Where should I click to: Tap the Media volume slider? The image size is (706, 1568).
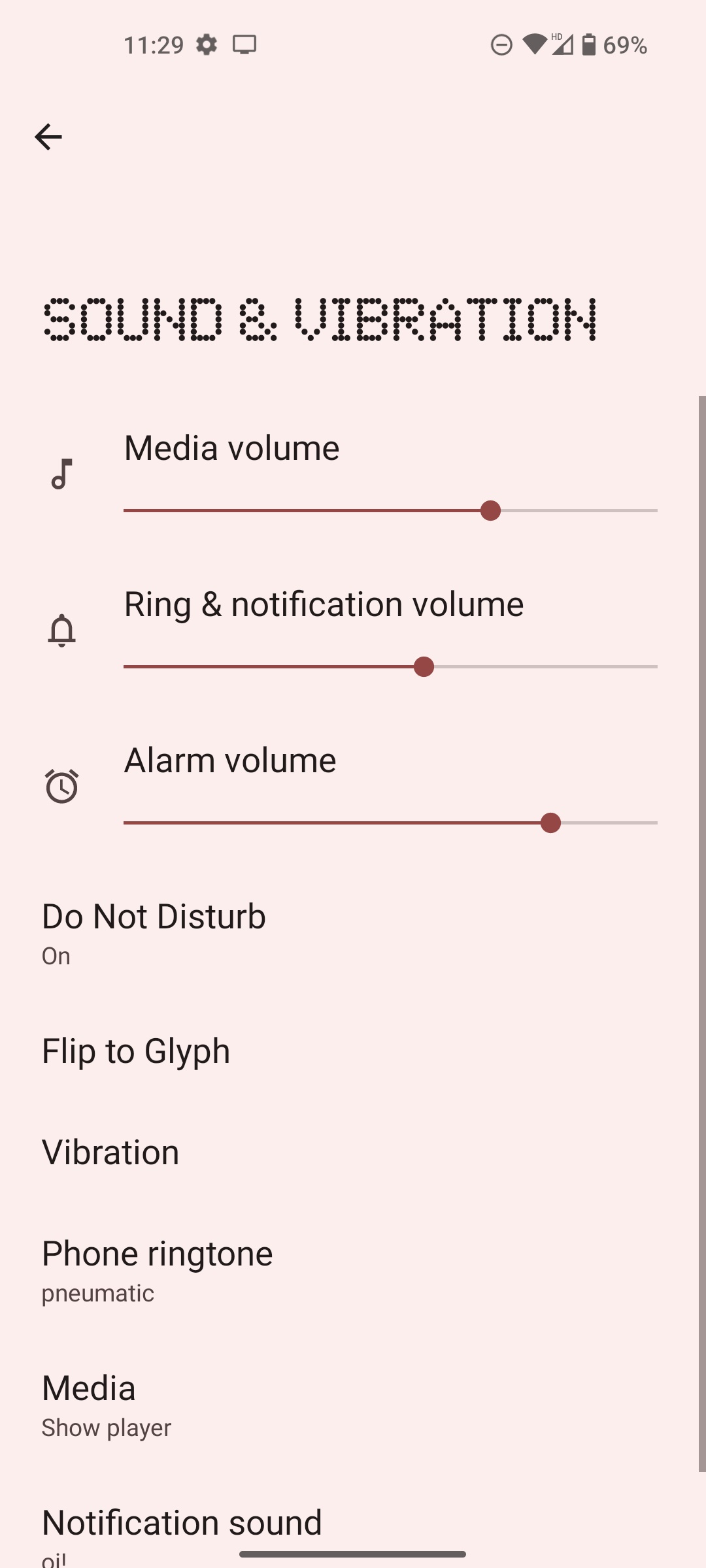coord(390,510)
